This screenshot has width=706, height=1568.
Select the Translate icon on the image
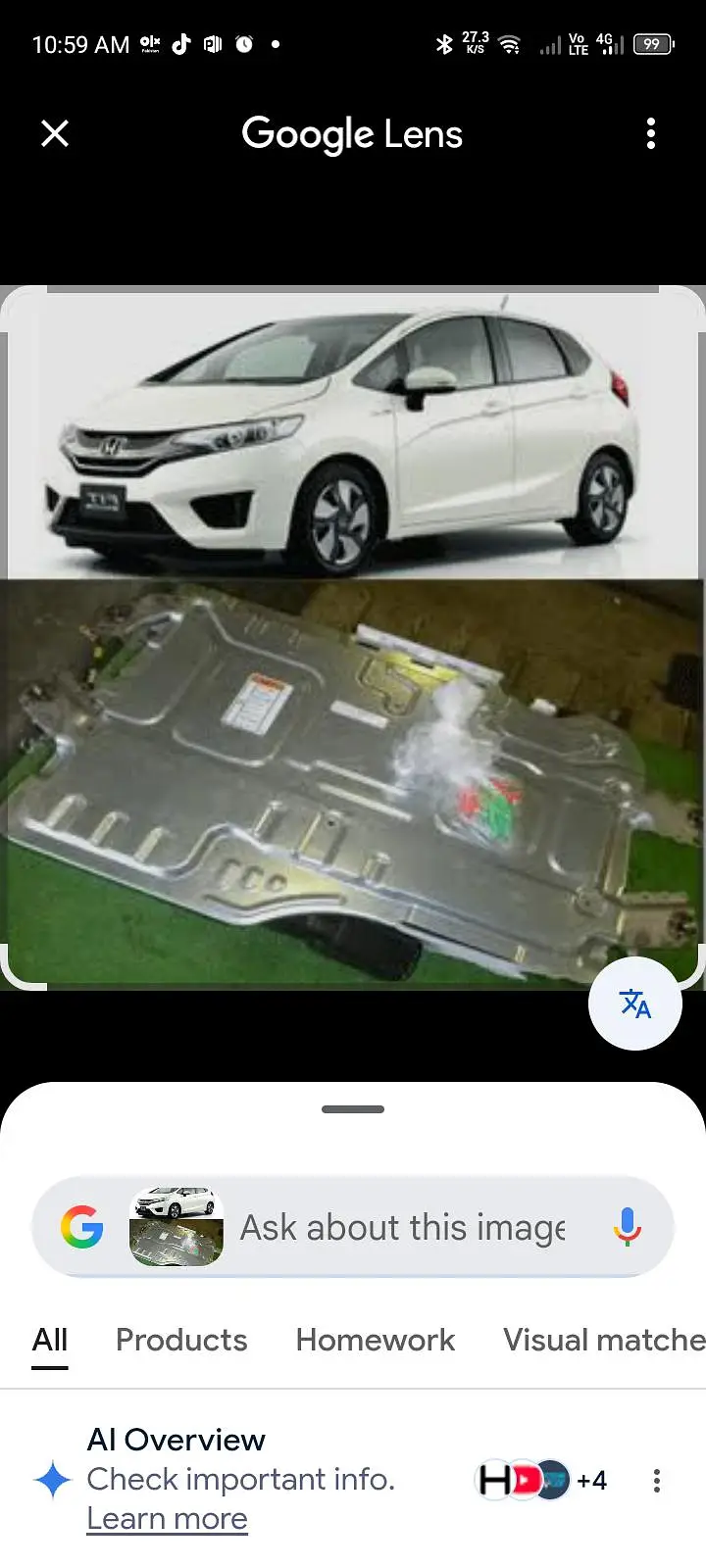pyautogui.click(x=634, y=1004)
